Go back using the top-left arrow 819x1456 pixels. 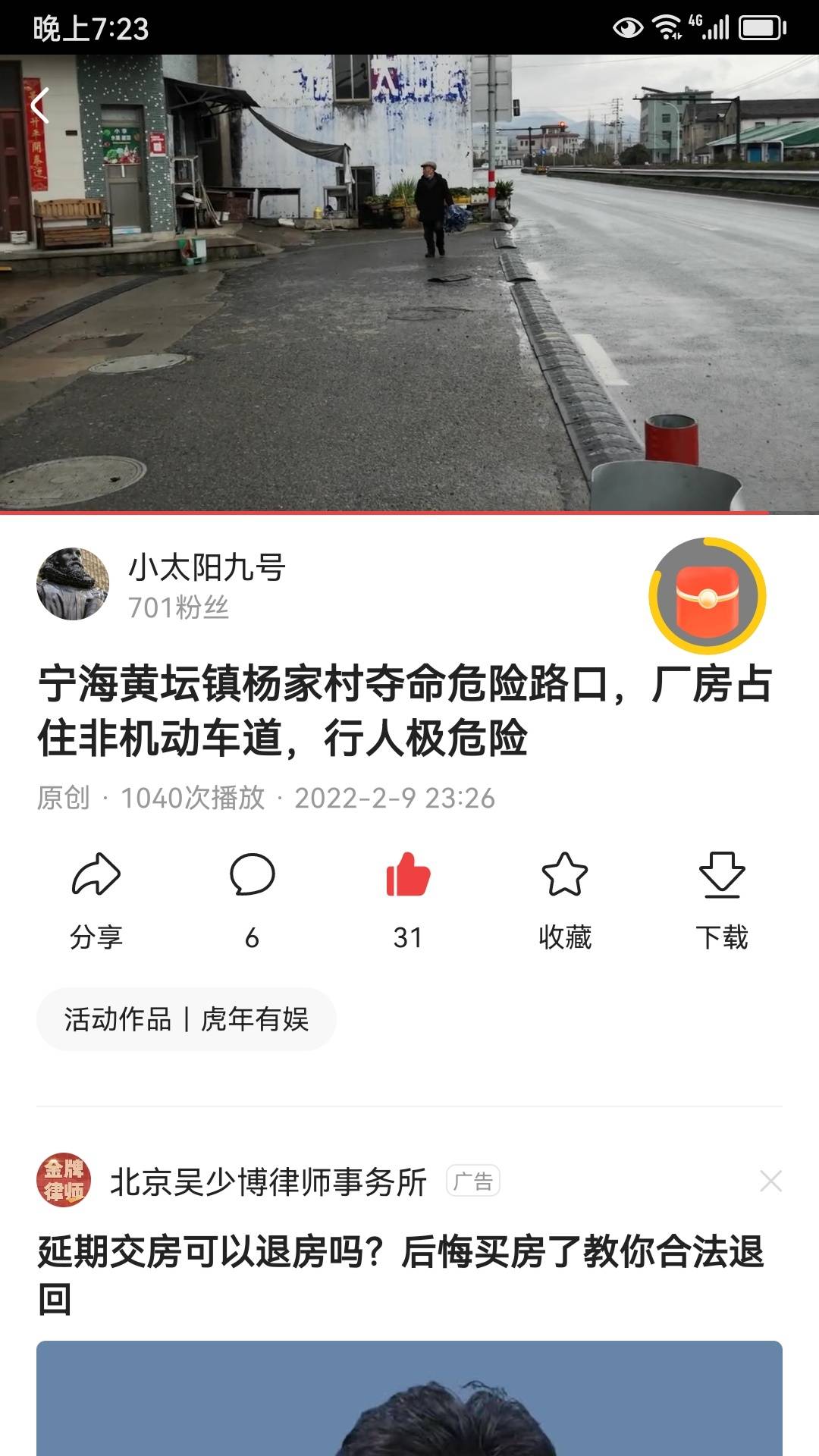click(x=39, y=105)
